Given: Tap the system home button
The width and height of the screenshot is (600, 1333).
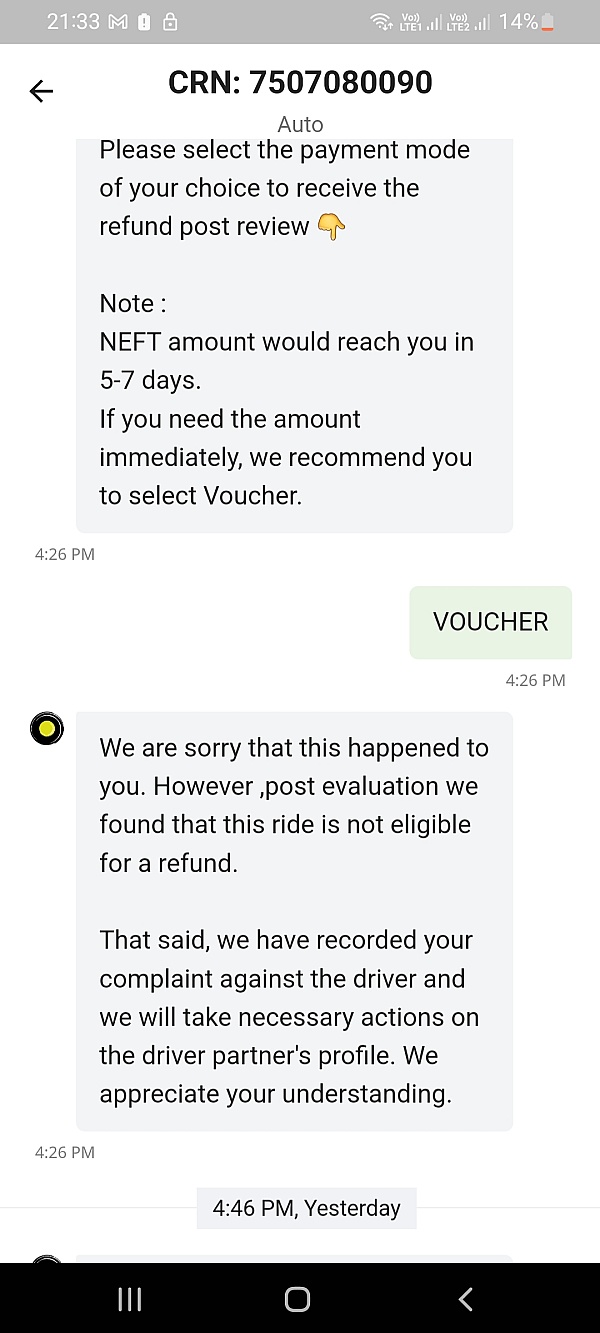Looking at the screenshot, I should 297,1298.
